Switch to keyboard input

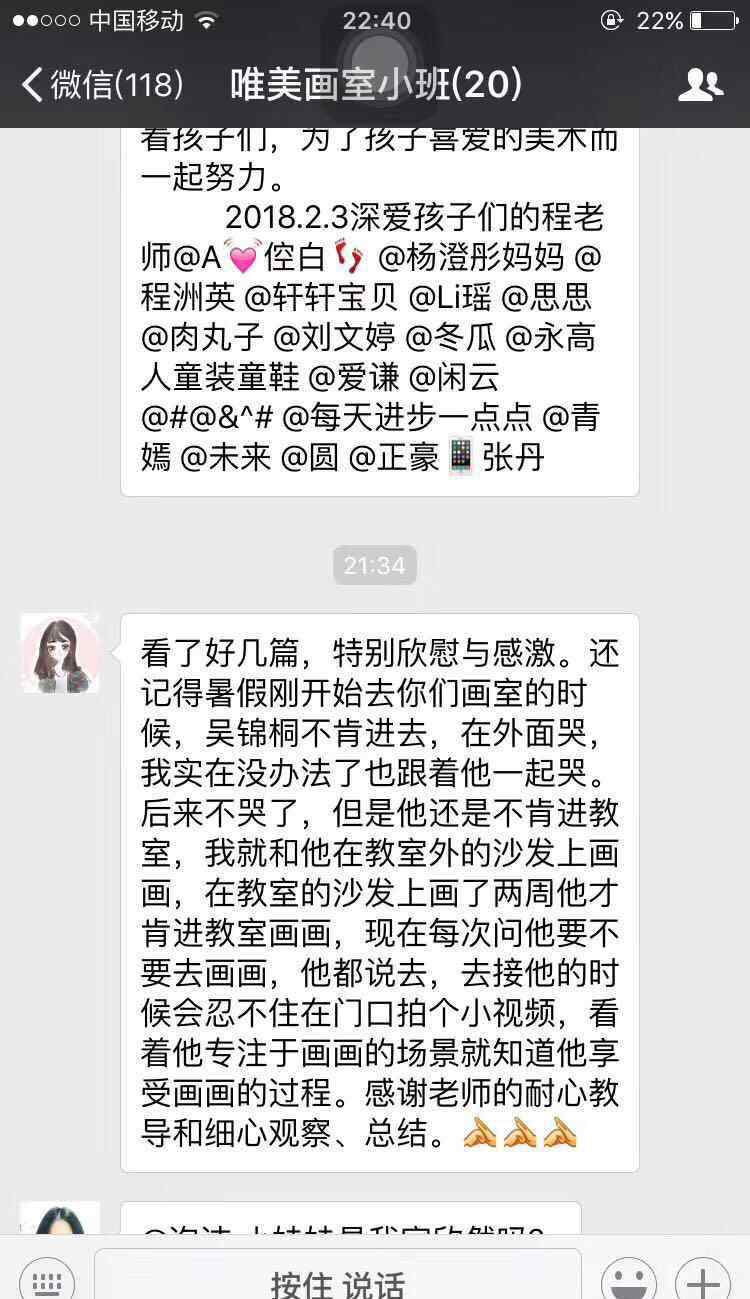coord(47,1281)
